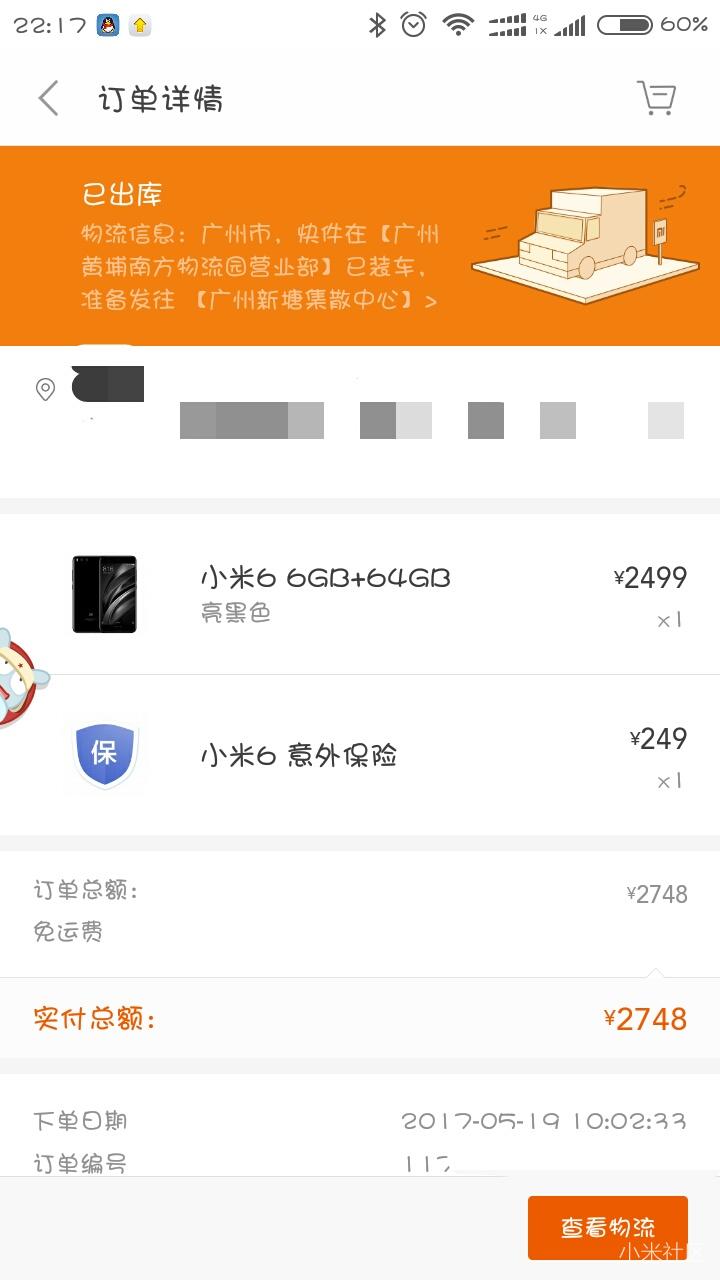720x1280 pixels.
Task: Go back from order details
Action: (x=48, y=99)
